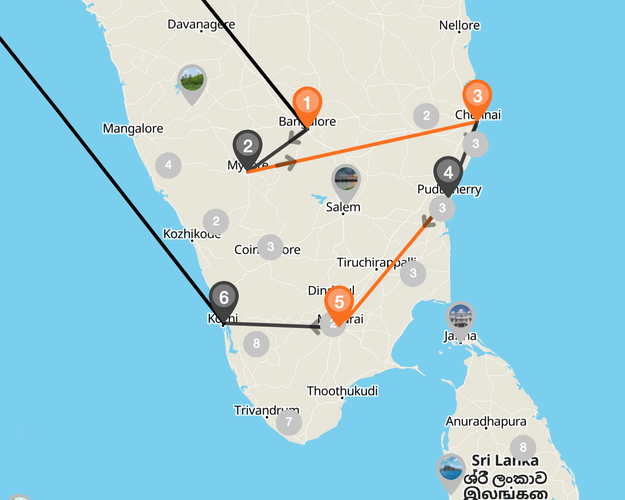
Task: Expand the cluster of 3 at Coimbatore
Action: click(270, 246)
